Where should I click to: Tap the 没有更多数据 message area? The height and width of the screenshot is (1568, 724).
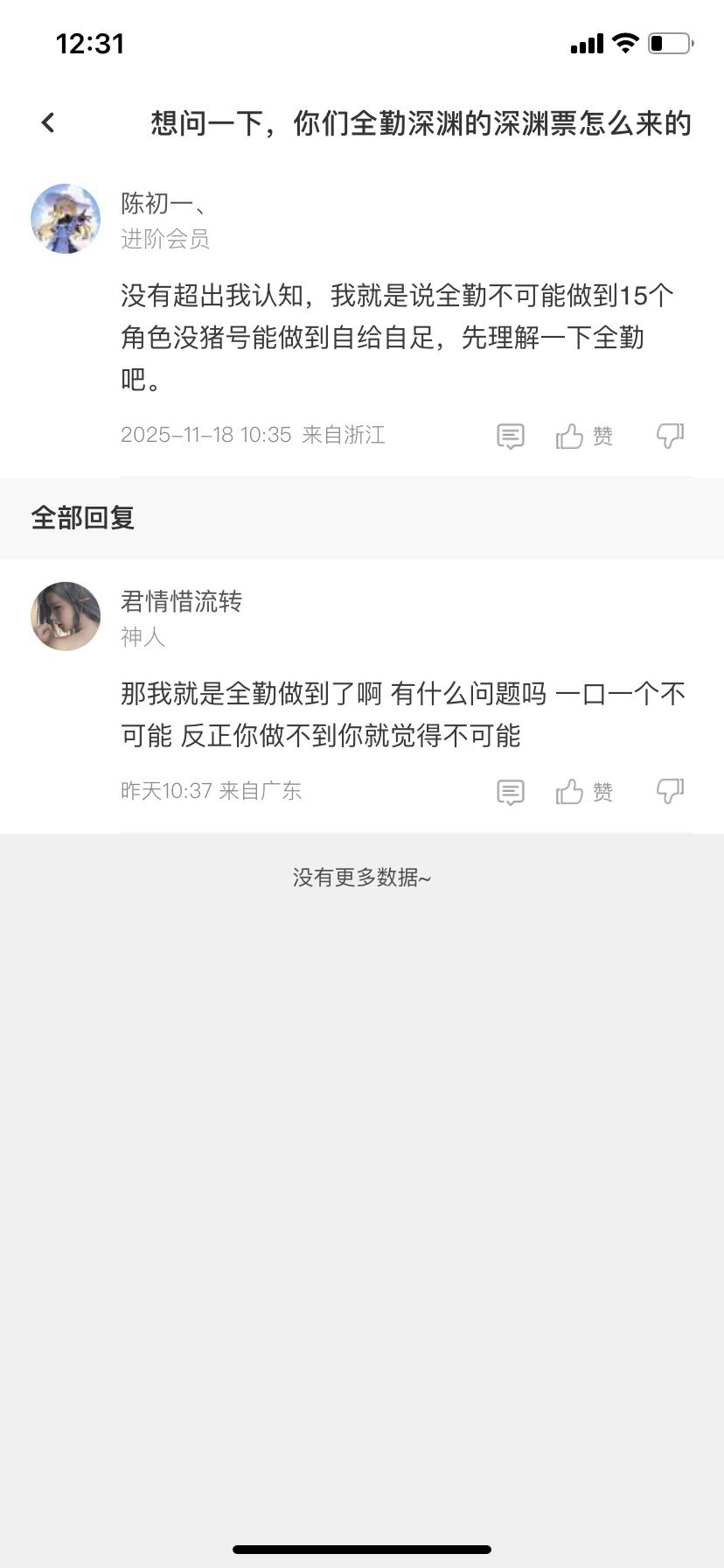[362, 876]
